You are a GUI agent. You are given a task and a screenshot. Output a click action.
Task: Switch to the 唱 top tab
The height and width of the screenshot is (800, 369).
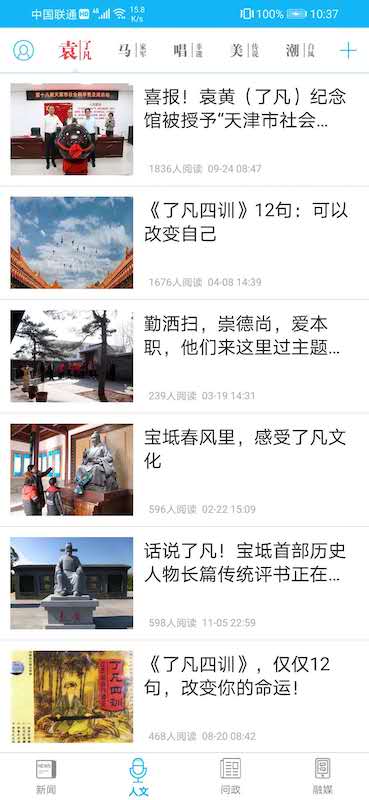[x=188, y=51]
